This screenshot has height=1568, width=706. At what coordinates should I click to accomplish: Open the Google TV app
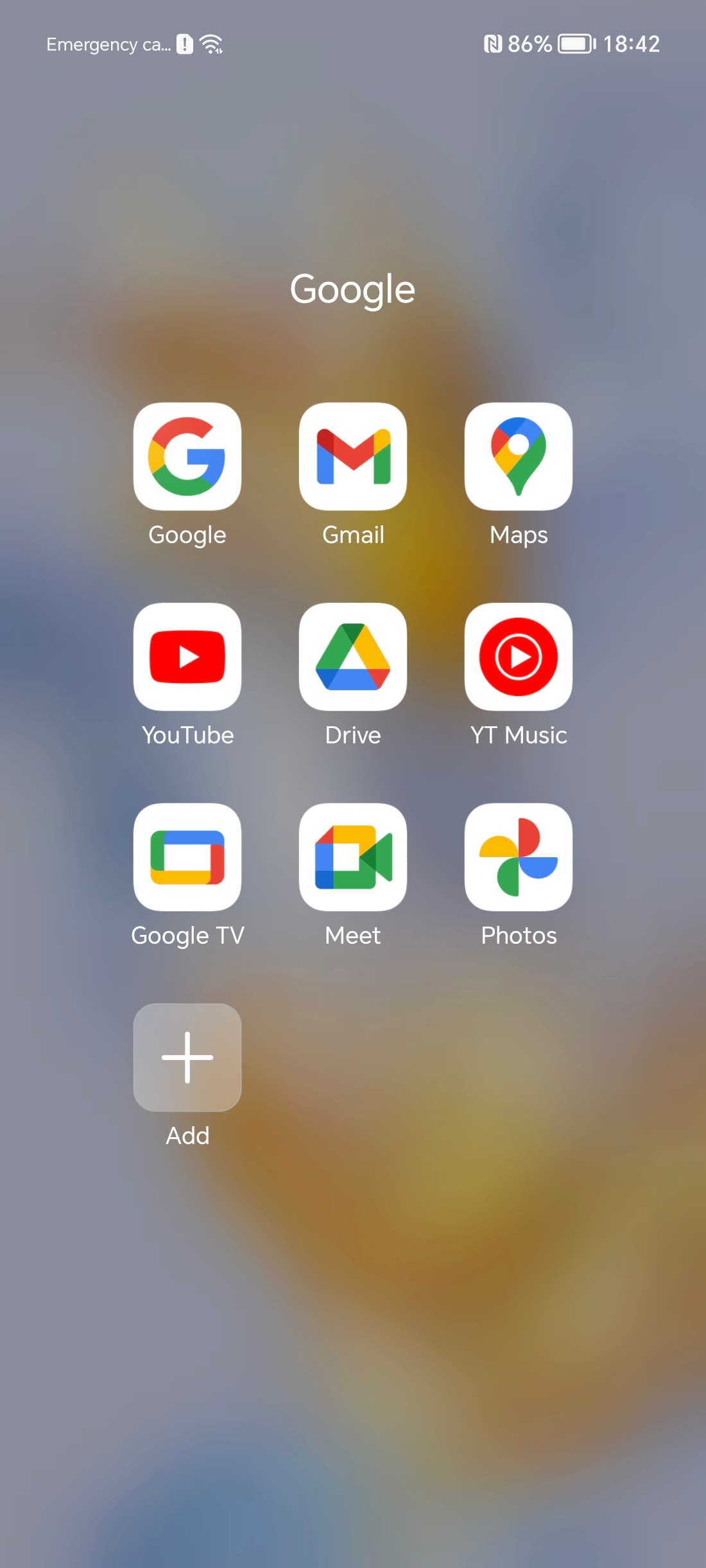(187, 857)
